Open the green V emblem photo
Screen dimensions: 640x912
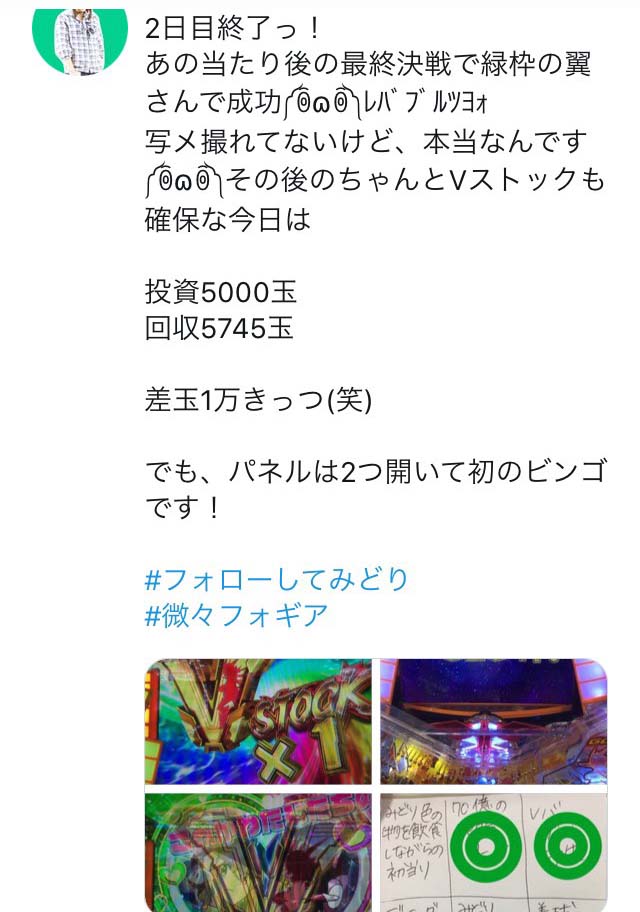pos(258,852)
